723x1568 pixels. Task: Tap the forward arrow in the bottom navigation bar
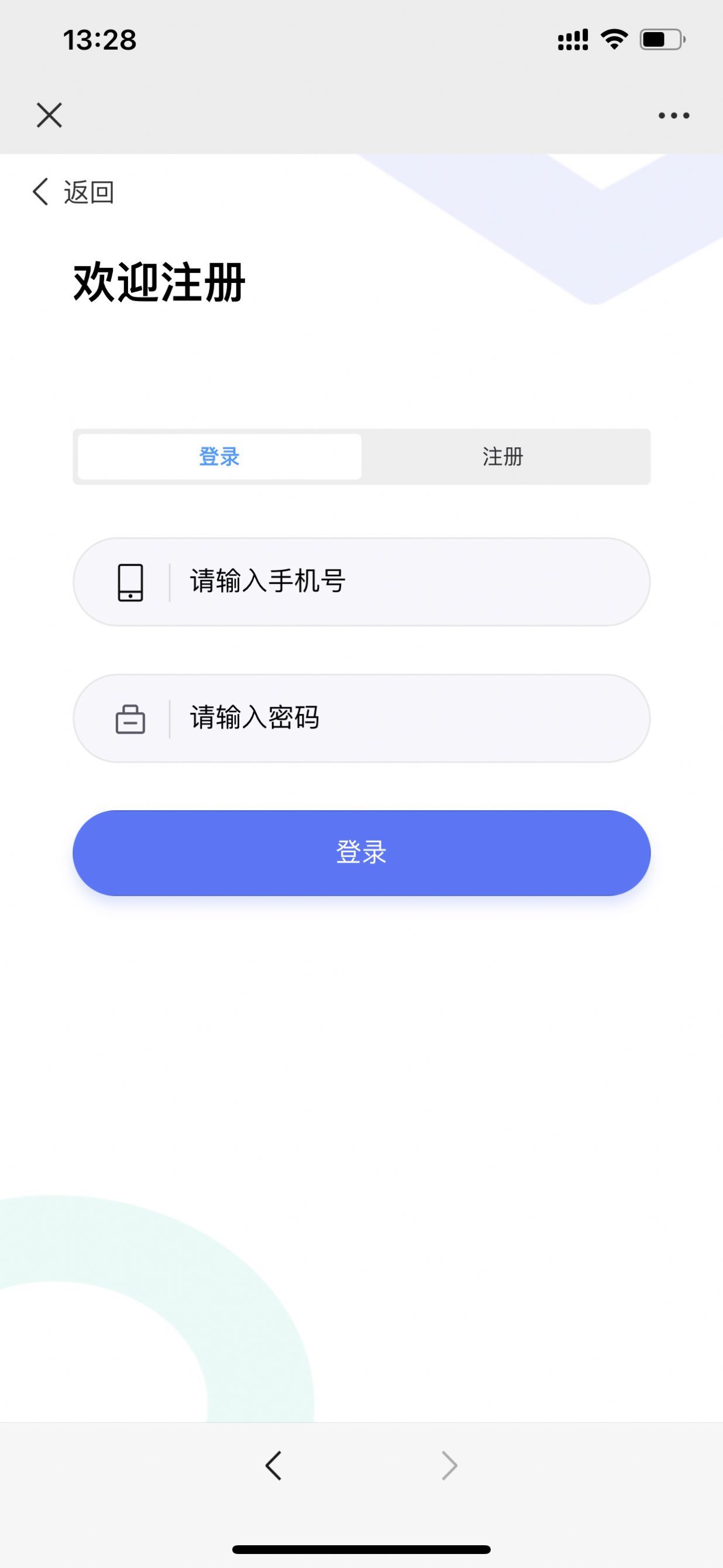pos(449,1465)
